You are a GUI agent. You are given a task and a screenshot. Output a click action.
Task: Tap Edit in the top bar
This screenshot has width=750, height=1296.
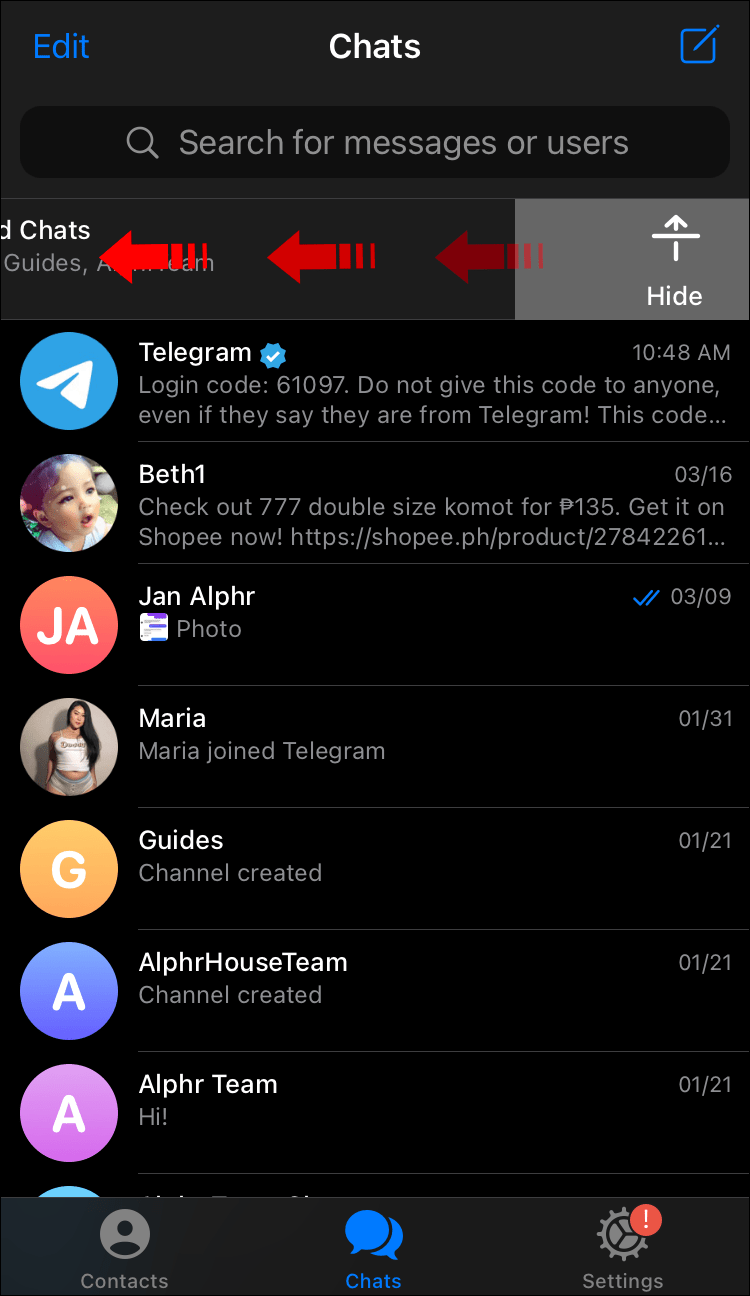pyautogui.click(x=61, y=47)
